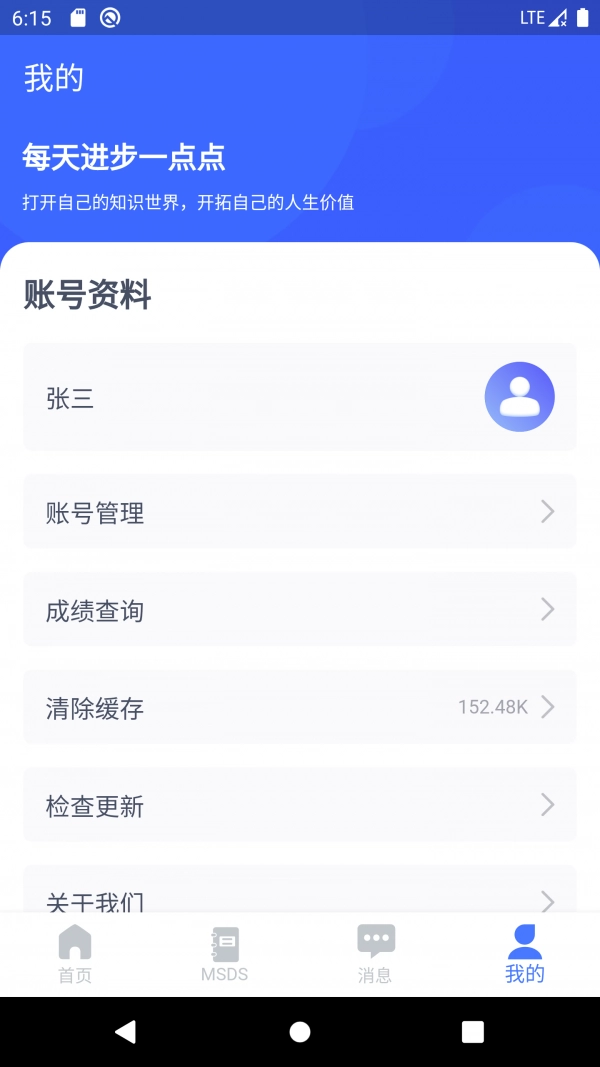Viewport: 600px width, 1067px height.
Task: Go to the MSDS tab
Action: [x=225, y=954]
